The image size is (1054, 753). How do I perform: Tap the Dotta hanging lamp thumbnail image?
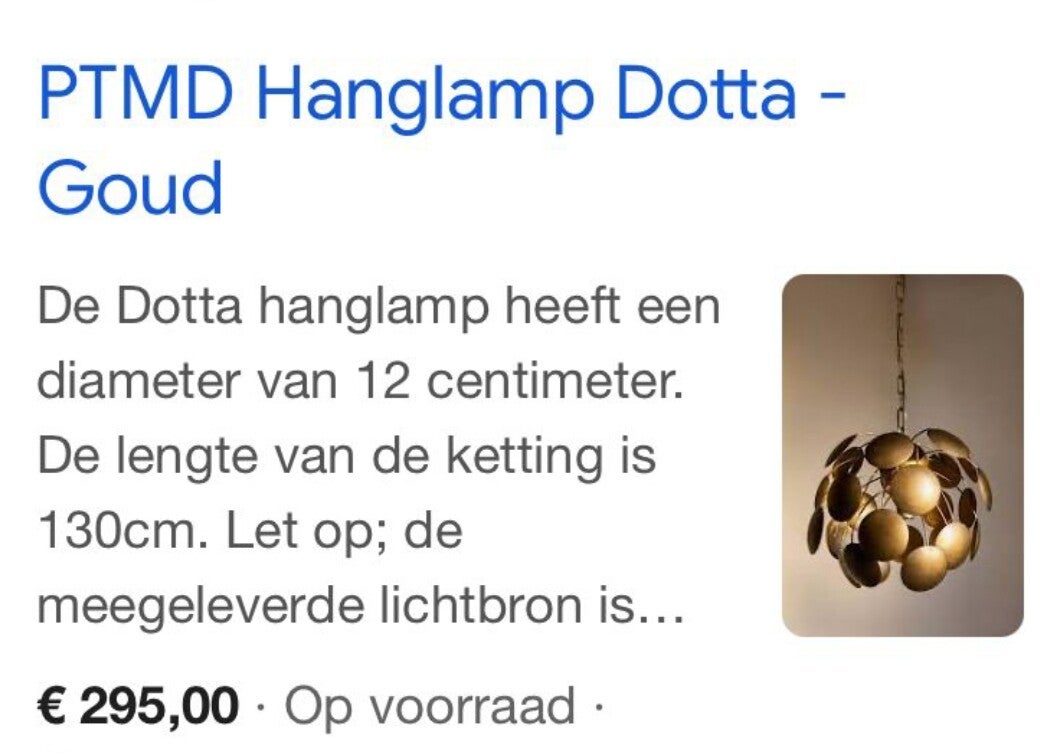click(x=902, y=456)
